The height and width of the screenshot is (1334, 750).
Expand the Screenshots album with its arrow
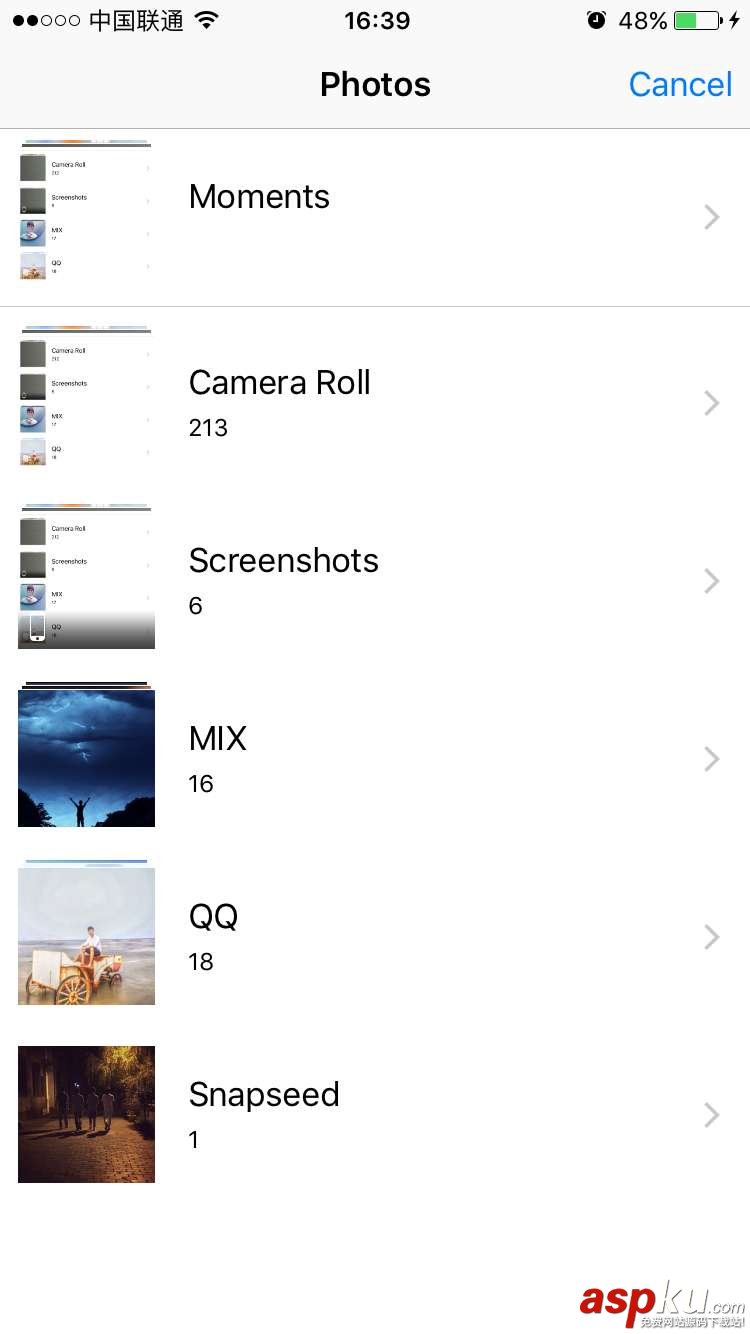(x=711, y=581)
